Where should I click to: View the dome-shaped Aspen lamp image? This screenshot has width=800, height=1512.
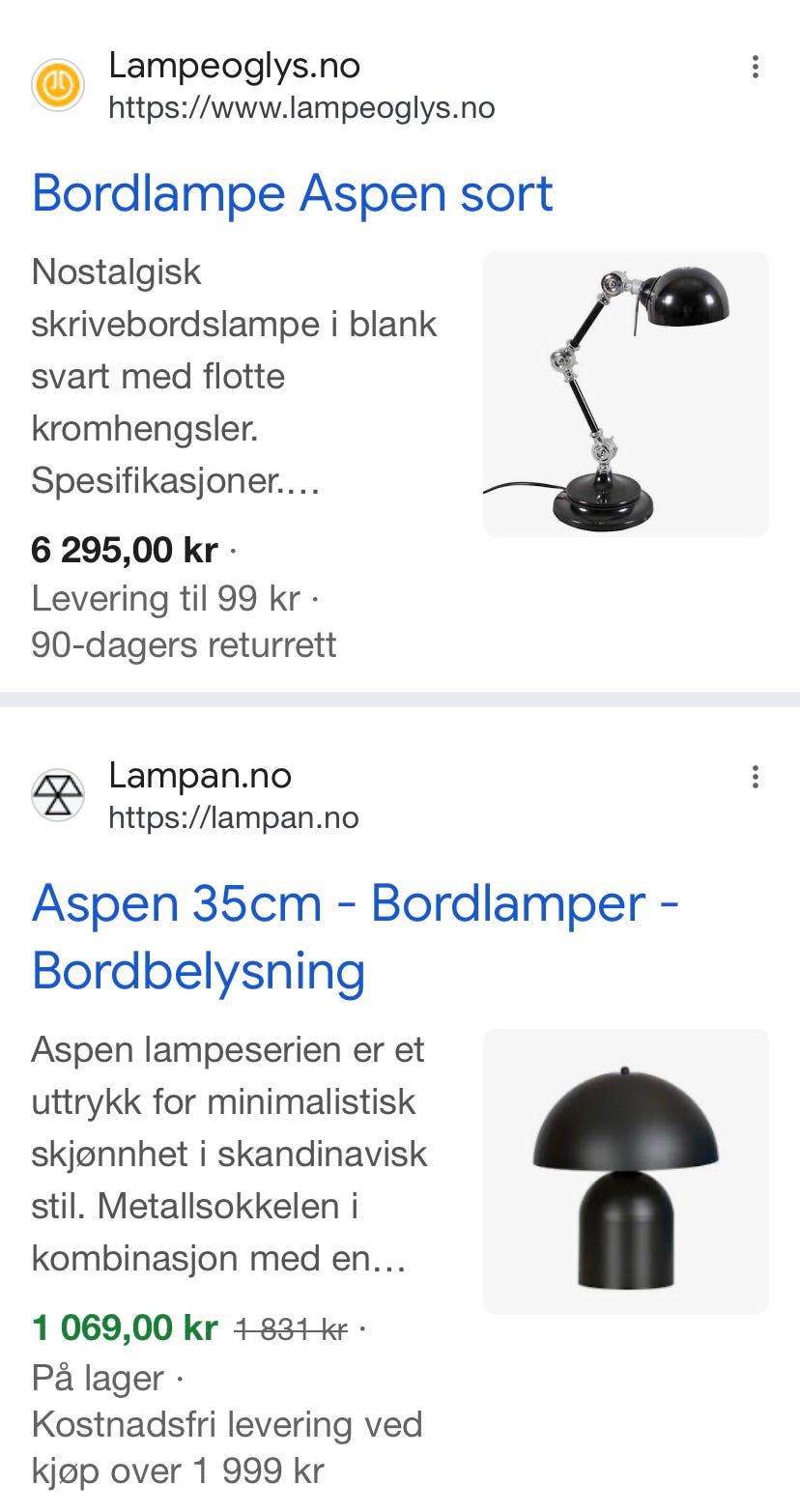click(625, 1171)
